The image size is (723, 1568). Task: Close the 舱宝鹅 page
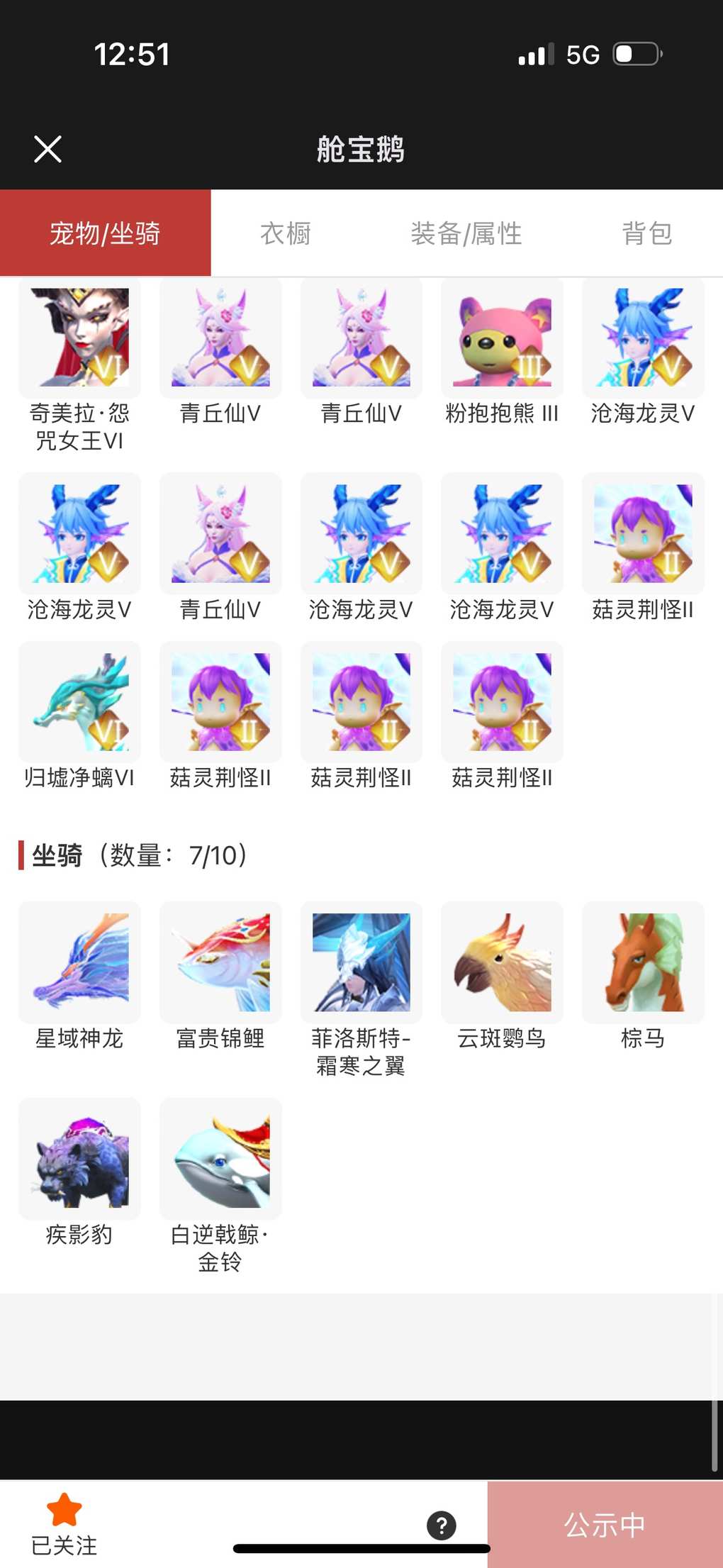coord(47,149)
